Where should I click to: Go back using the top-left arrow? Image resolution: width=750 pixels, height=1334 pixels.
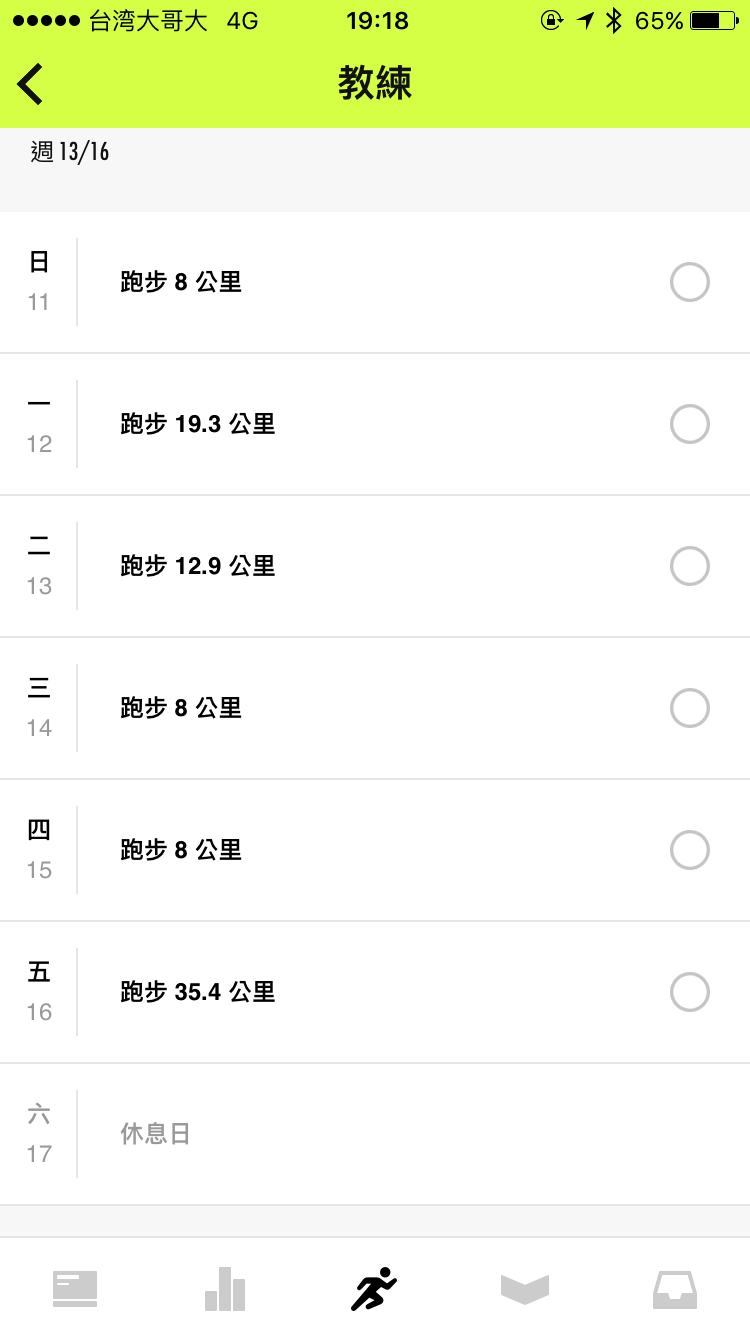pos(30,84)
